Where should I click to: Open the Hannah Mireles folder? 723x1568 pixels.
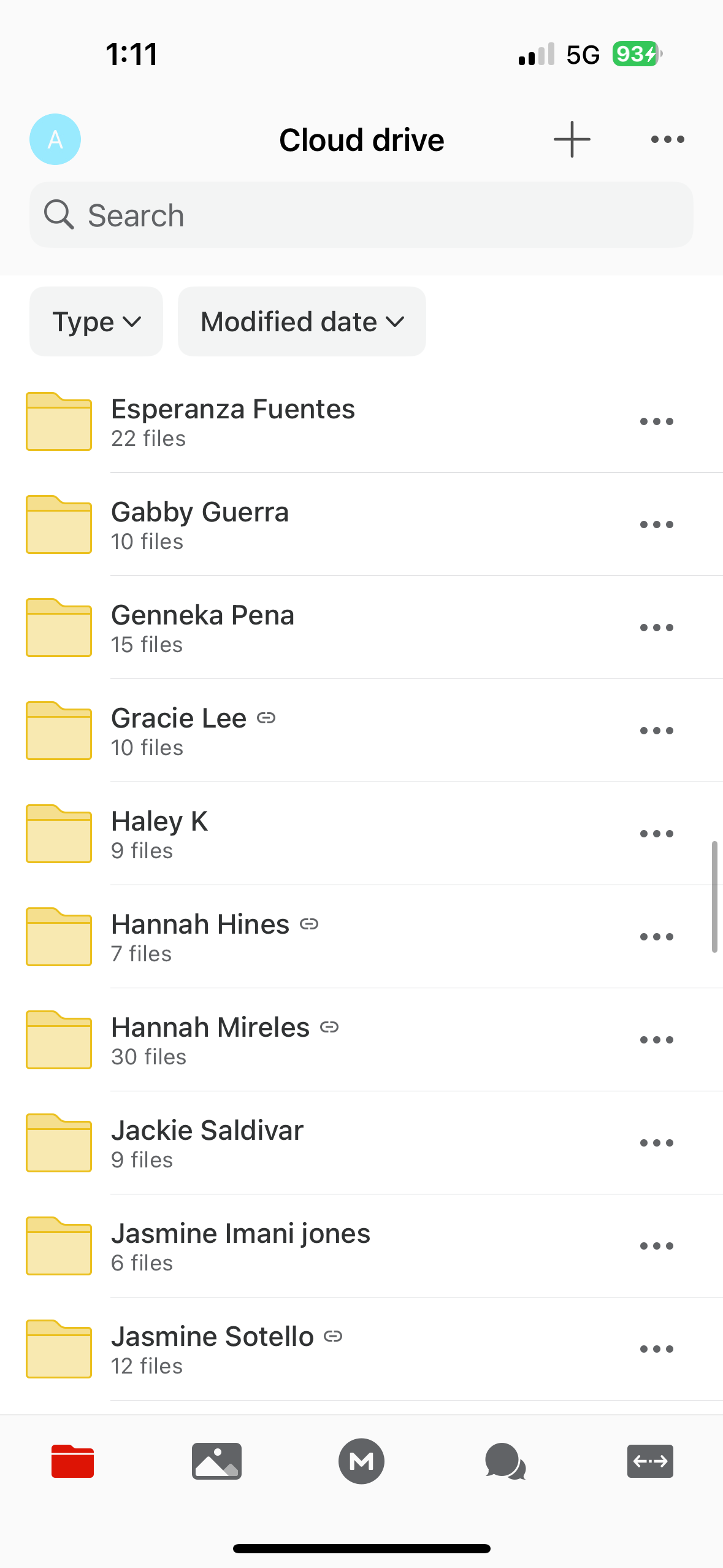(x=210, y=1040)
